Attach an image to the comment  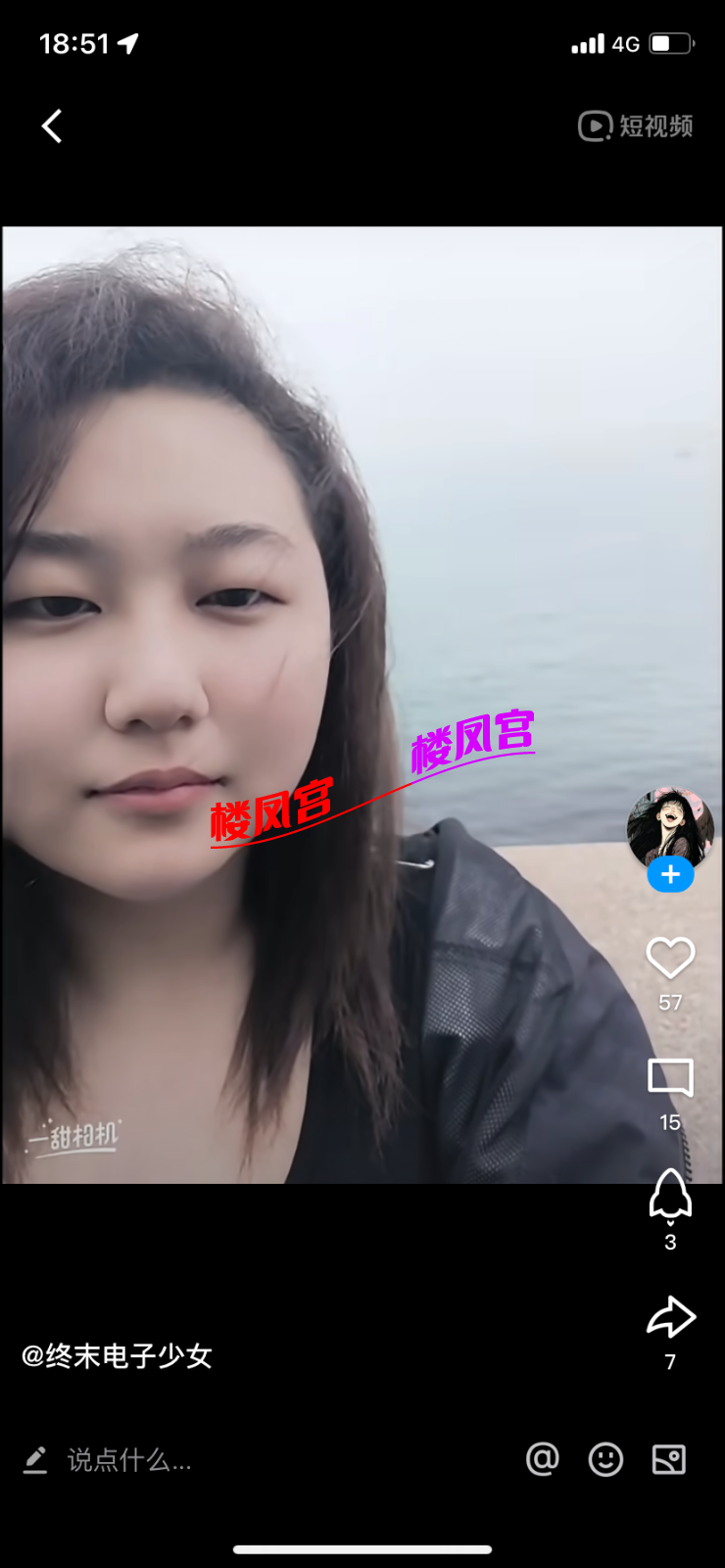click(x=669, y=1459)
